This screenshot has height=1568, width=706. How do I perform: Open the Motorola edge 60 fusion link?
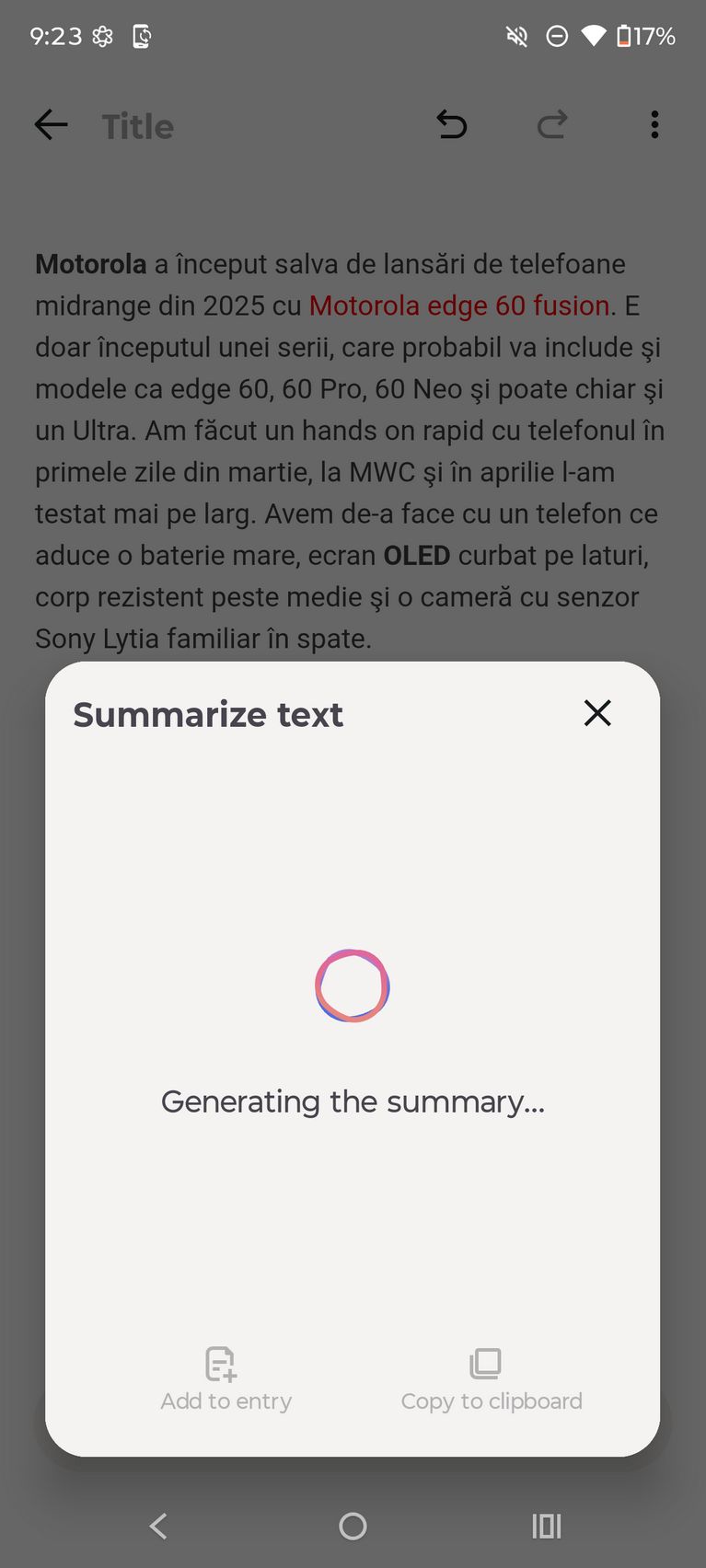pos(459,306)
